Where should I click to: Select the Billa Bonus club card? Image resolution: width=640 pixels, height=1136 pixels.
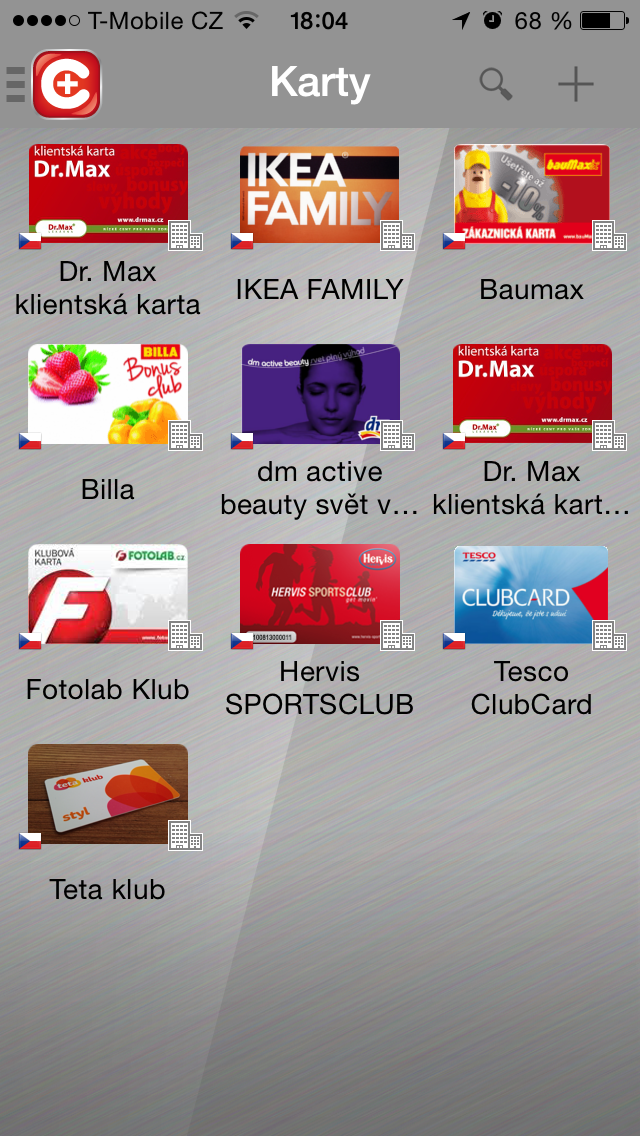108,395
